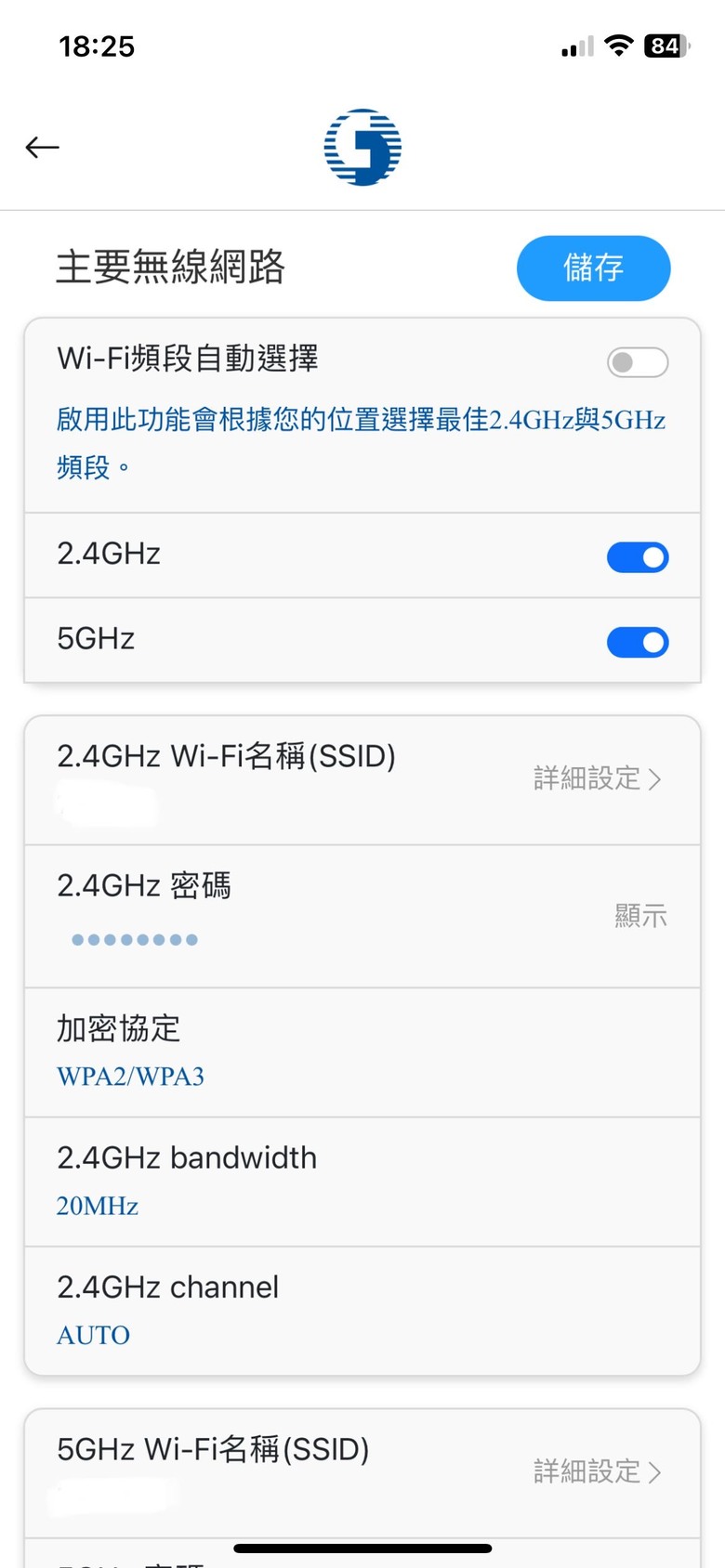Screen dimensions: 725x1568
Task: Turn off the 2.4GHz band switch
Action: pos(638,557)
